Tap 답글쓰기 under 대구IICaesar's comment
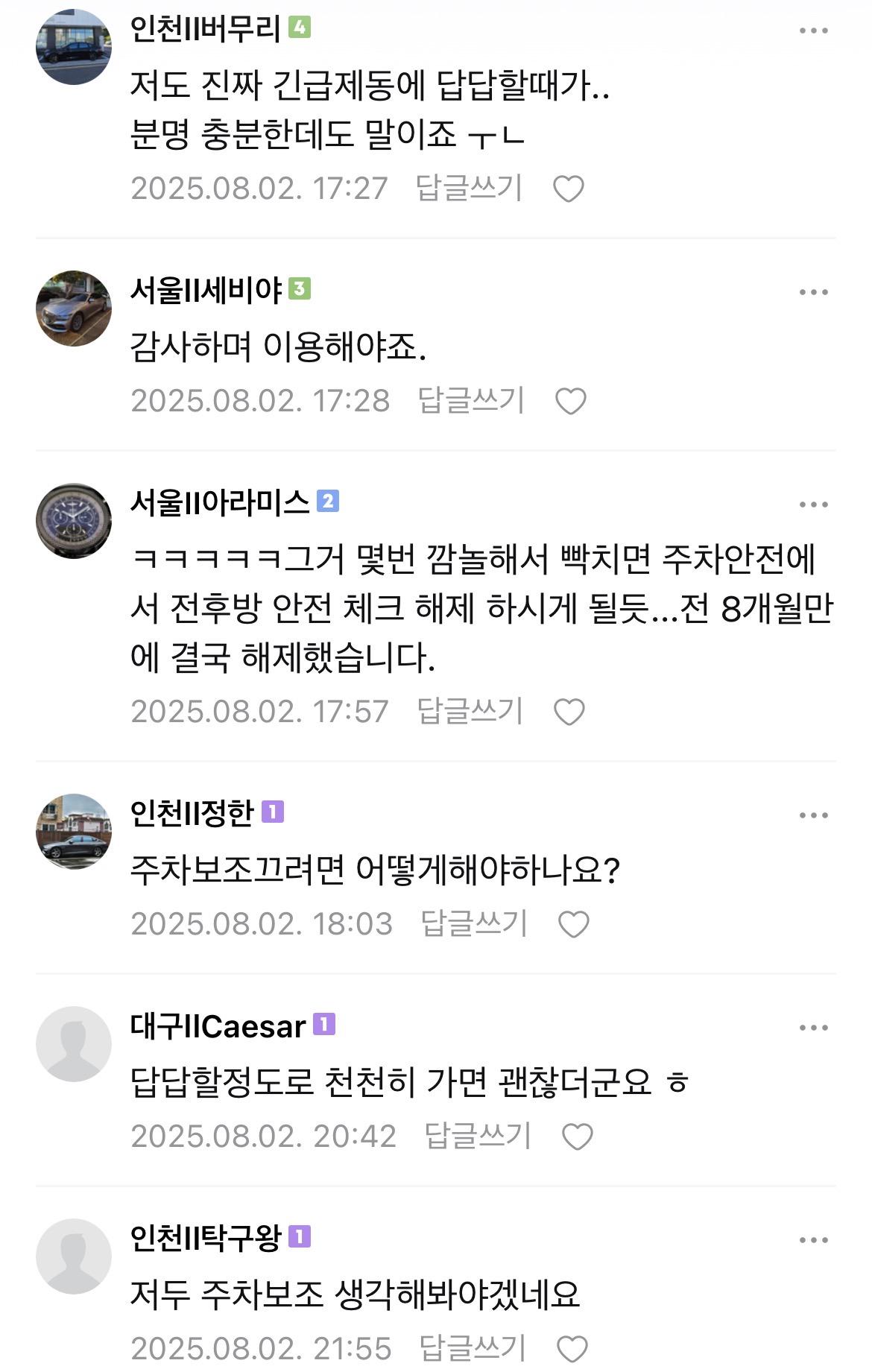Viewport: 872px width, 1372px height. tap(477, 1136)
